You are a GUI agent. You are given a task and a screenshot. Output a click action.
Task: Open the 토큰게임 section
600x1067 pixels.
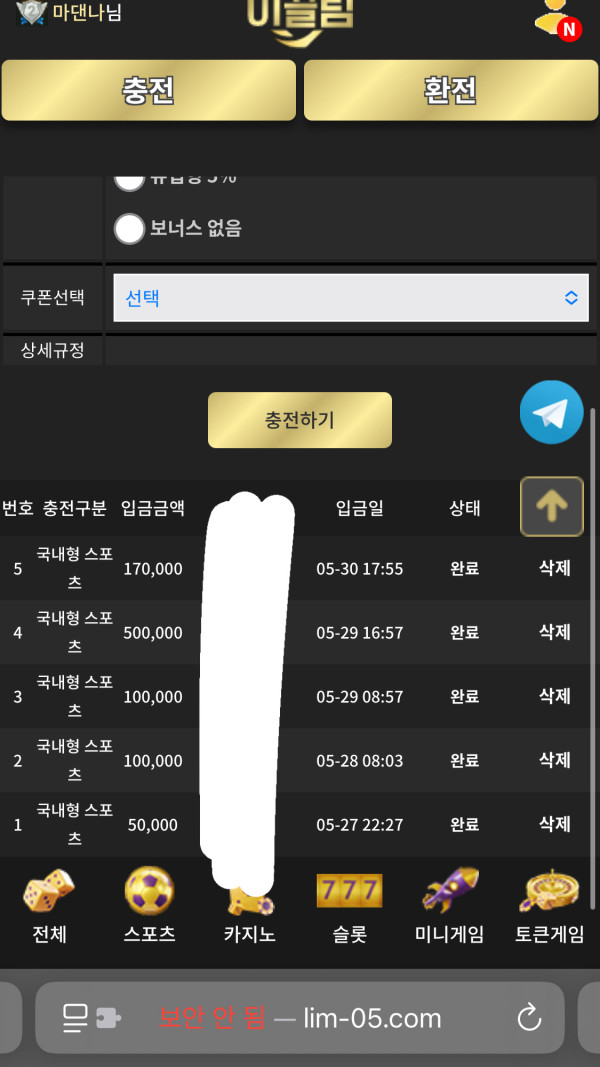[549, 907]
